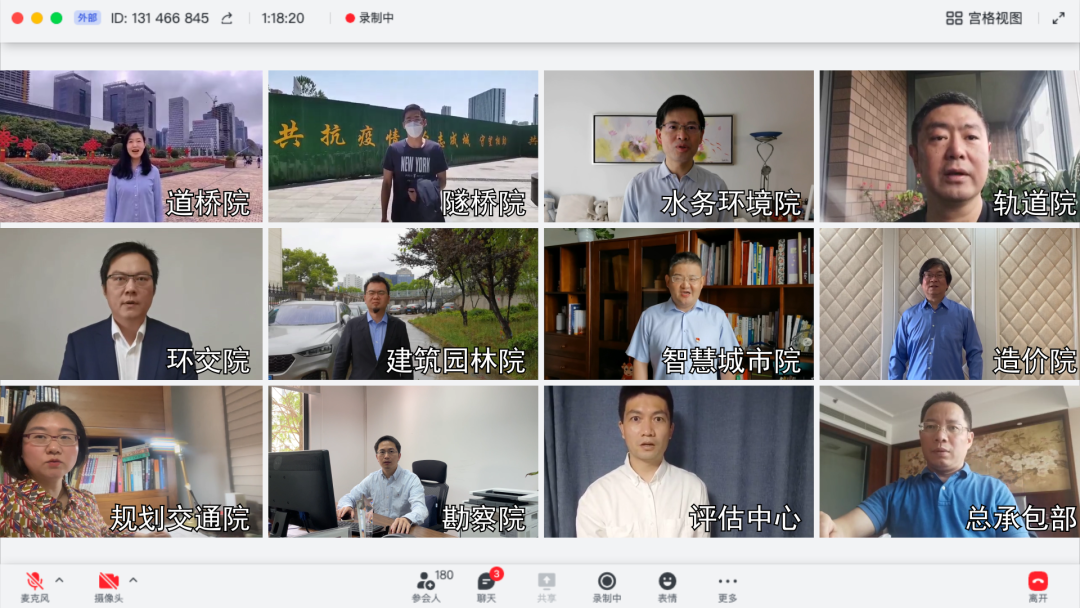
Task: Expand microphone options arrow
Action: coord(59,580)
